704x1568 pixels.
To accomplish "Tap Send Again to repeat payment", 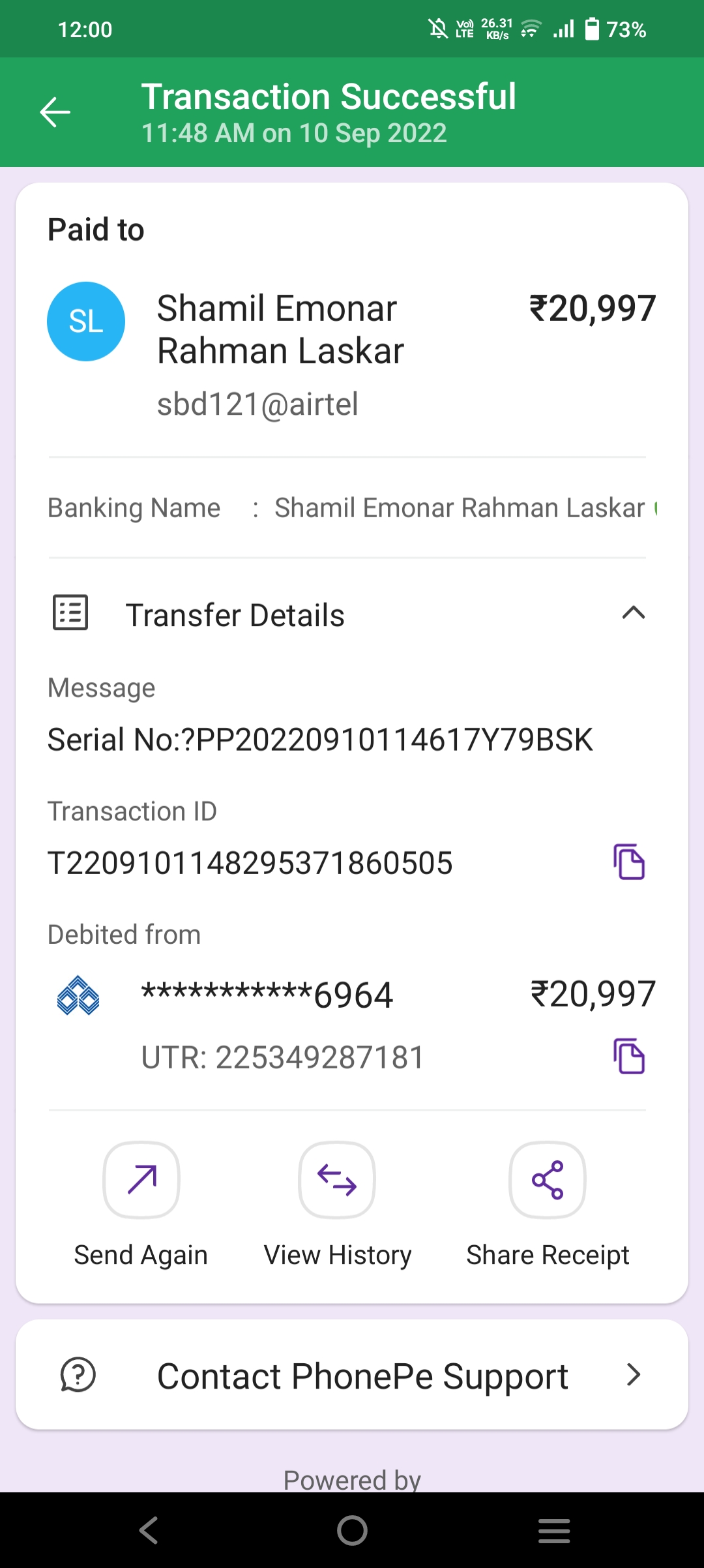I will point(141,1180).
